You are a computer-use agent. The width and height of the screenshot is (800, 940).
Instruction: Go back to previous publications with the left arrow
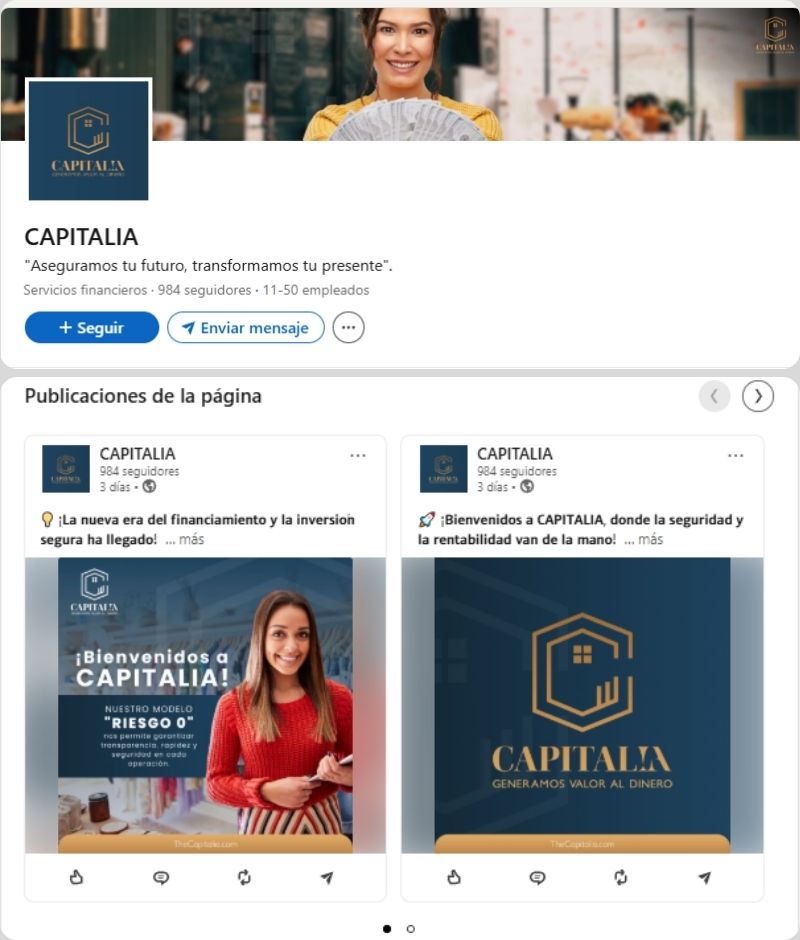click(714, 396)
